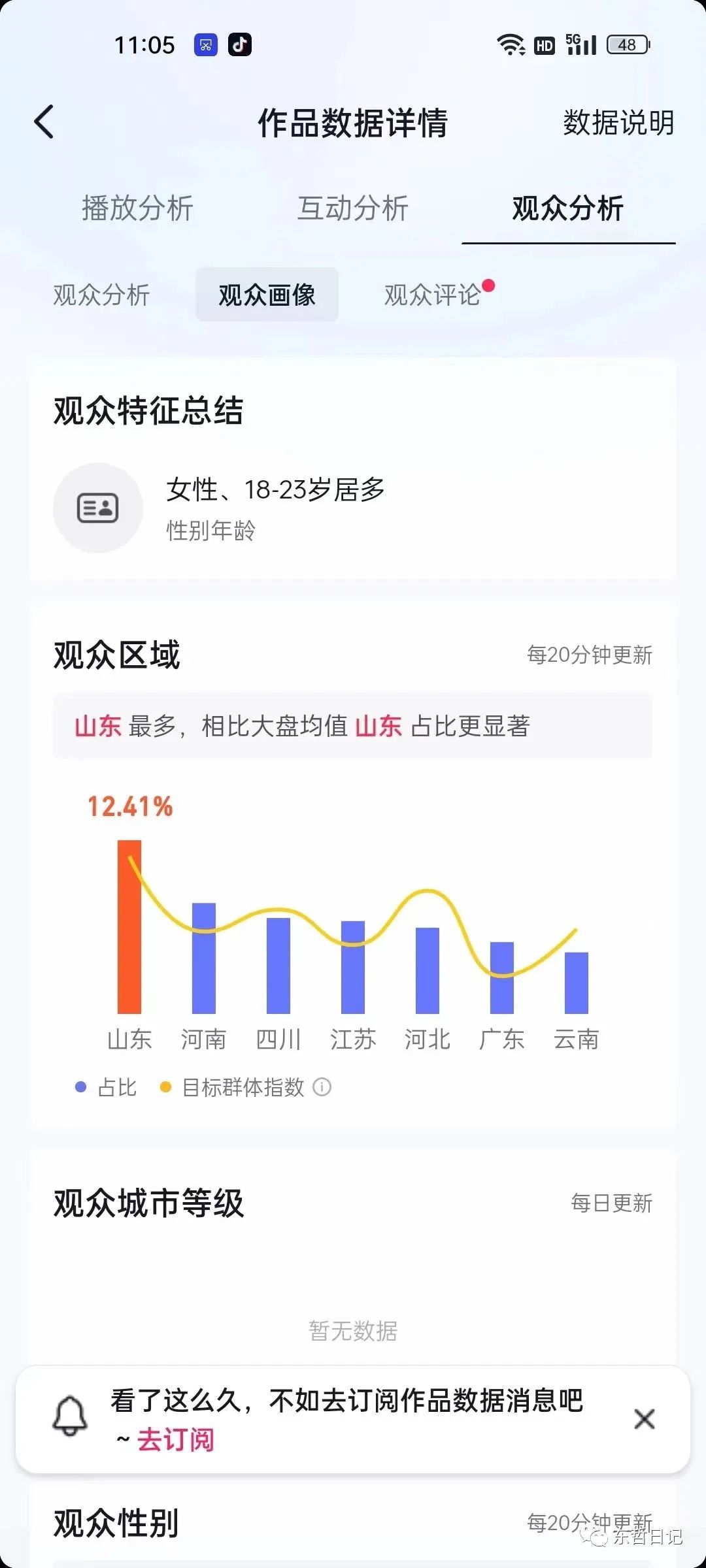The image size is (706, 1568).
Task: Open the info icon next to 目标群体指数
Action: (x=322, y=1086)
